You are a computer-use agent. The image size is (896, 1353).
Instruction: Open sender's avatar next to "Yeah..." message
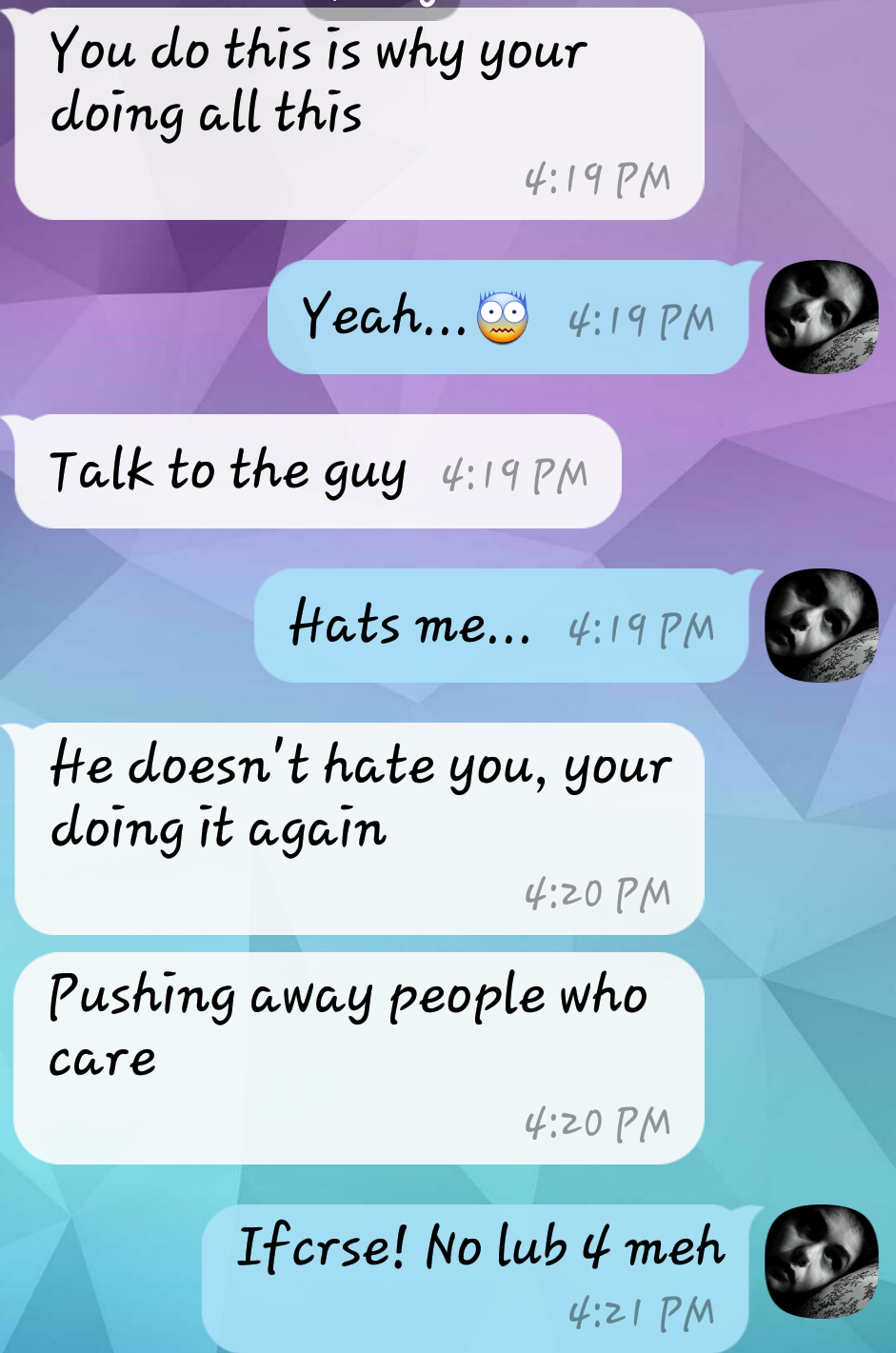(822, 317)
